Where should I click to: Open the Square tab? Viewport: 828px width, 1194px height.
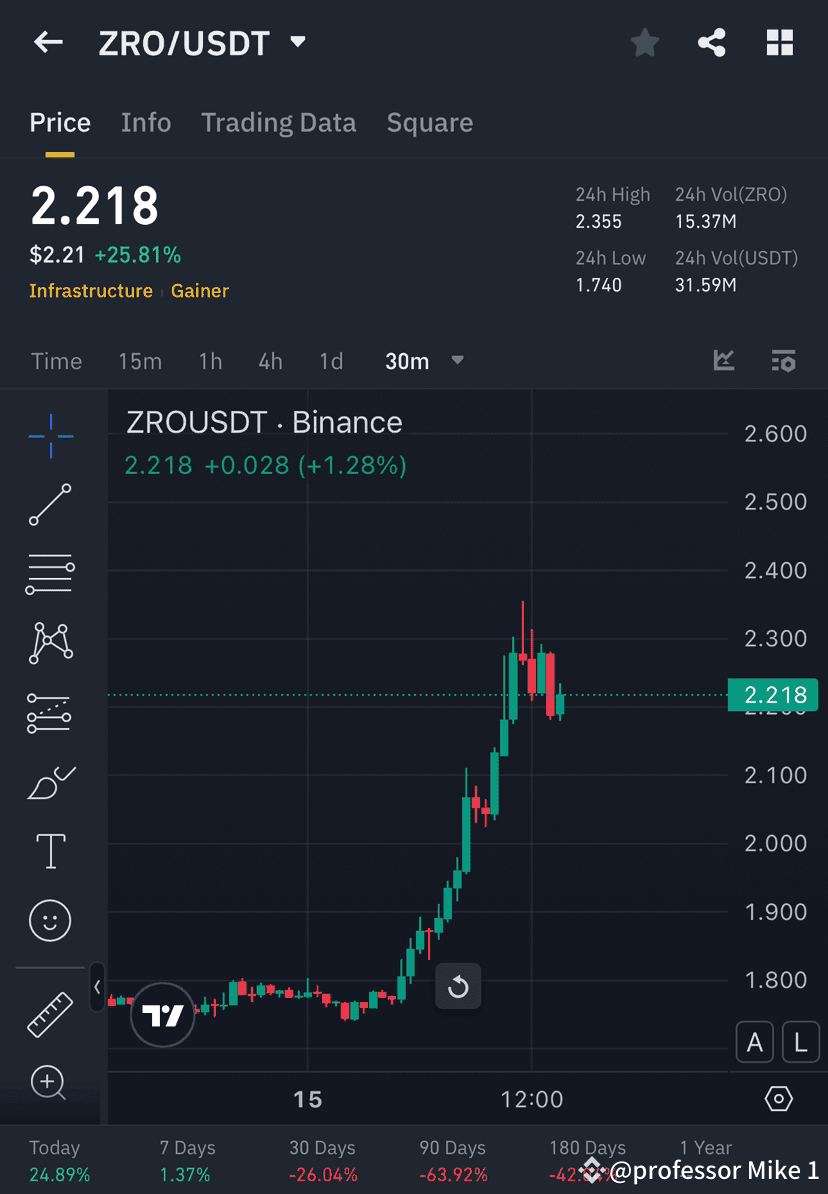(429, 122)
